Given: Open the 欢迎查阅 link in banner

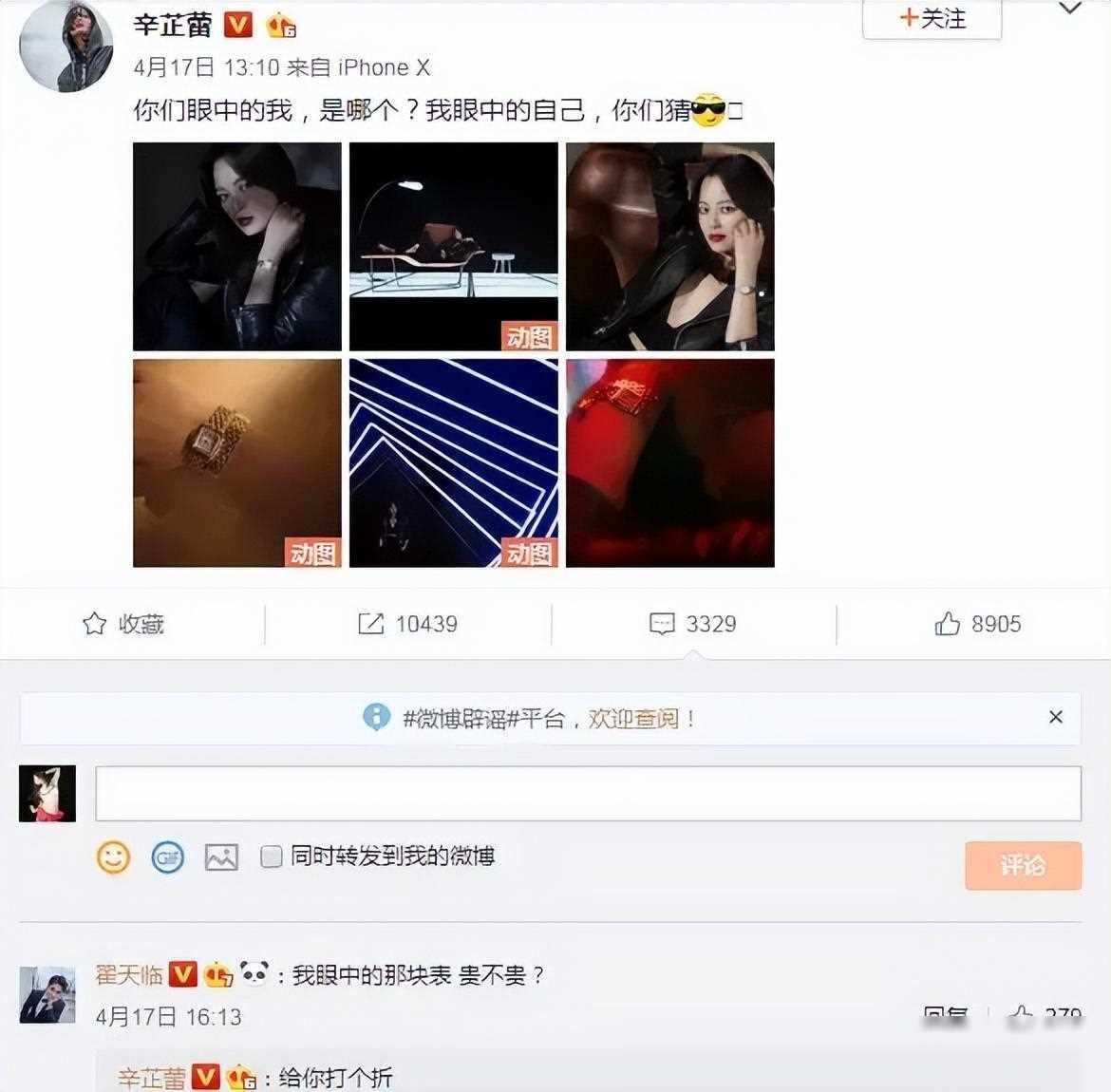Looking at the screenshot, I should coord(633,718).
